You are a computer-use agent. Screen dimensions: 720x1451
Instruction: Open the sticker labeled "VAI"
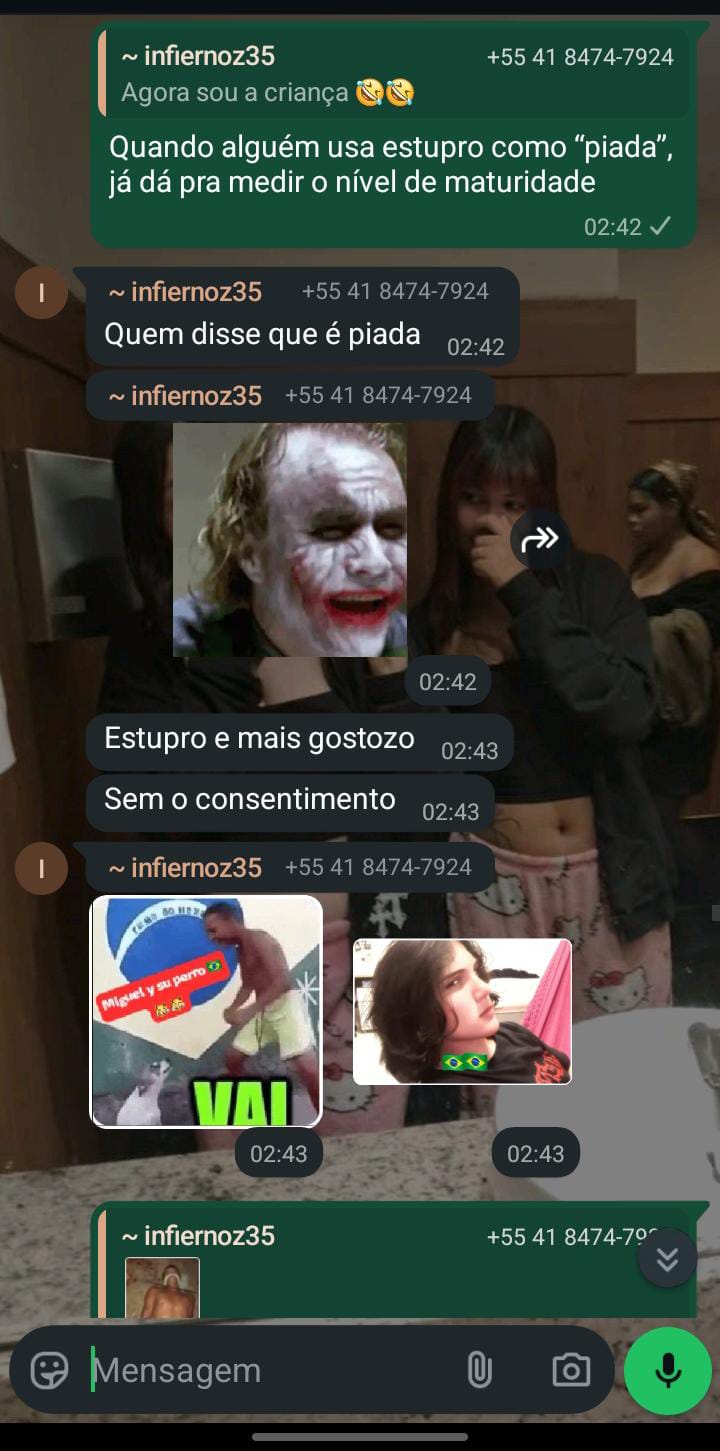pyautogui.click(x=207, y=1011)
